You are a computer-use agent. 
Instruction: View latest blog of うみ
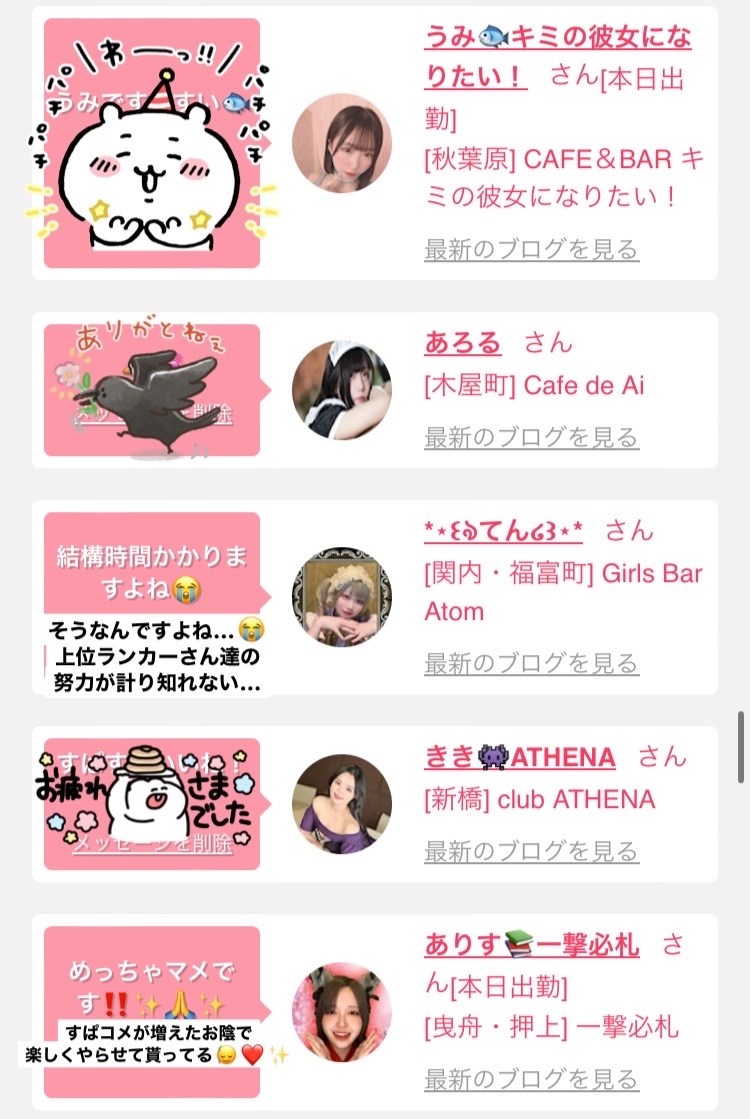point(532,250)
